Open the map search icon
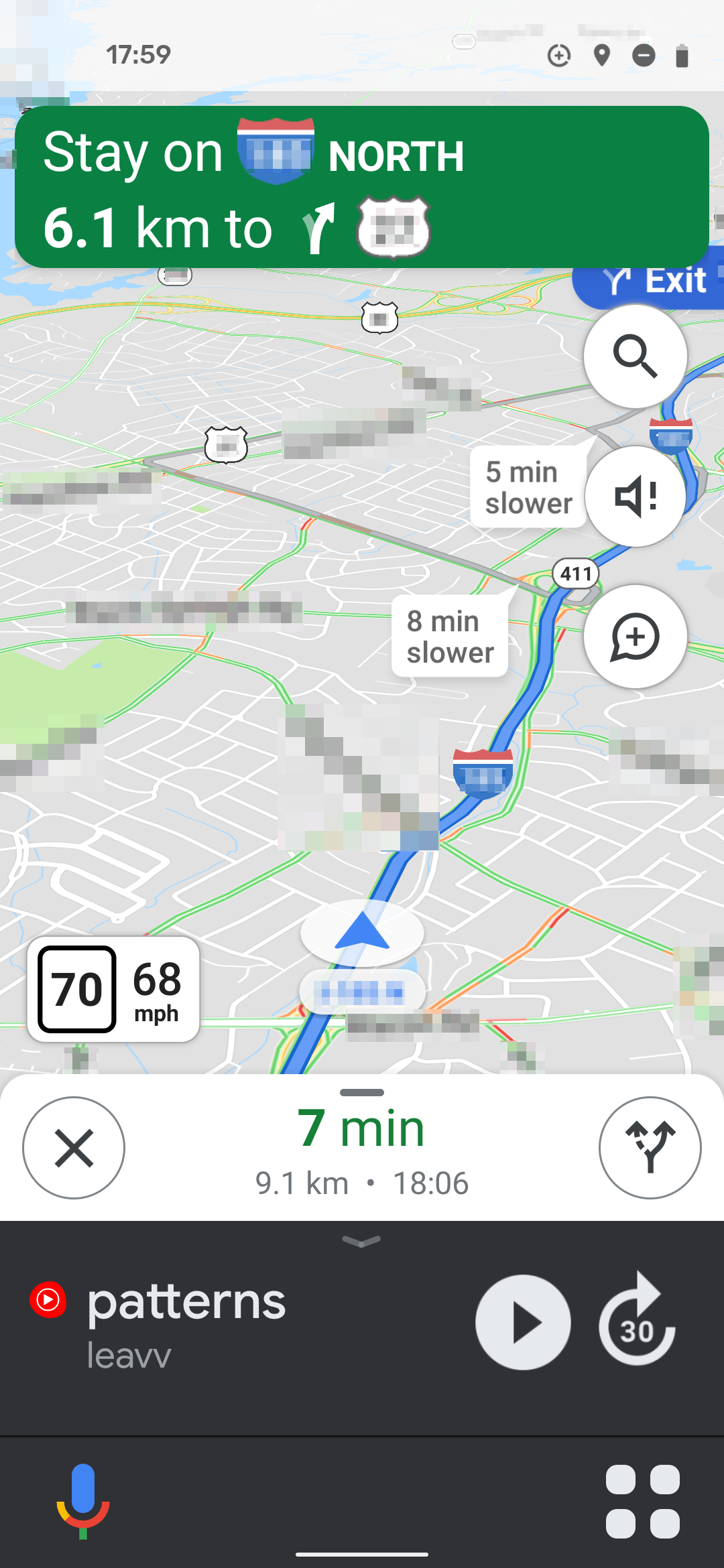This screenshot has height=1568, width=724. click(636, 356)
